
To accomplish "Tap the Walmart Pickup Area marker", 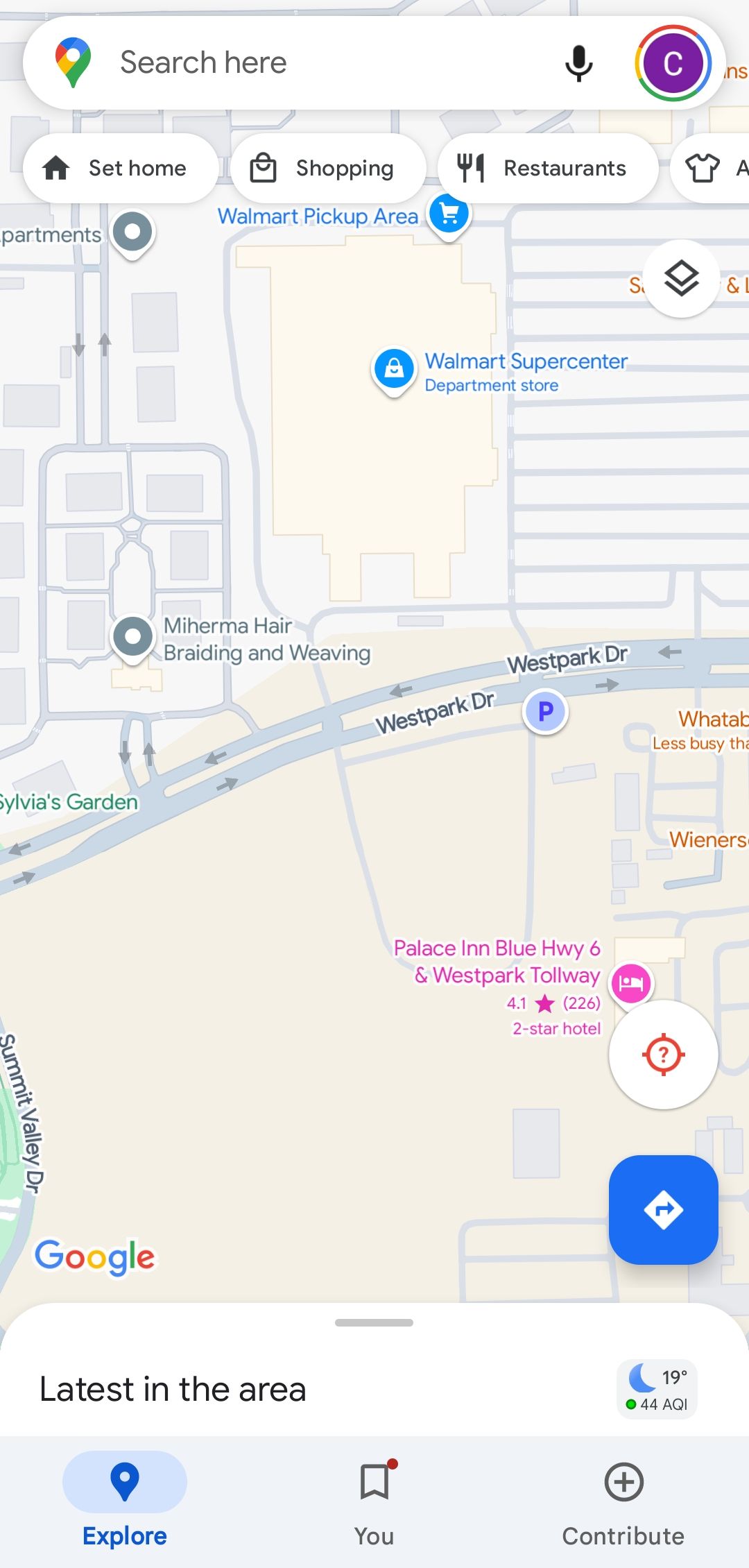I will [x=449, y=215].
